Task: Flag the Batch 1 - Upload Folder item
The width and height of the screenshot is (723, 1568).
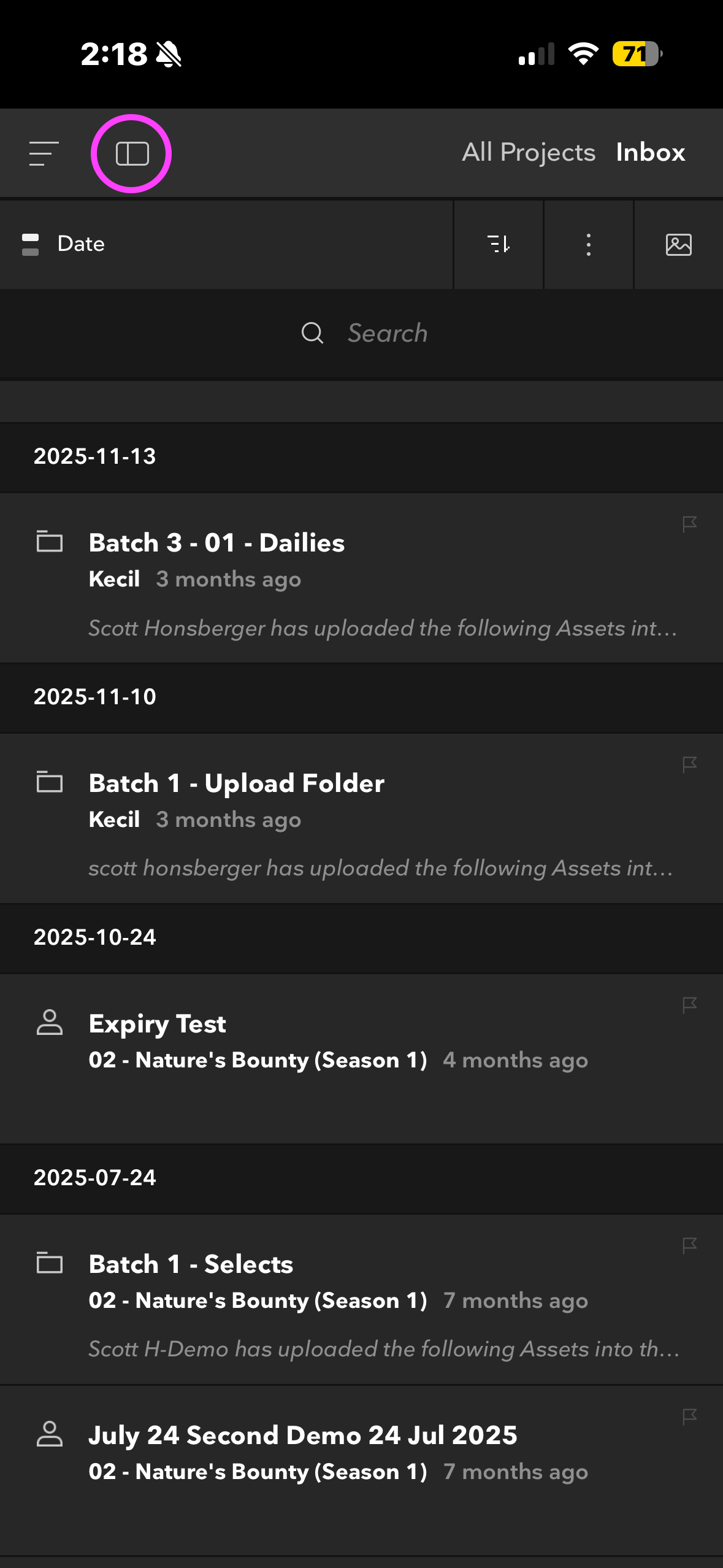Action: (x=689, y=764)
